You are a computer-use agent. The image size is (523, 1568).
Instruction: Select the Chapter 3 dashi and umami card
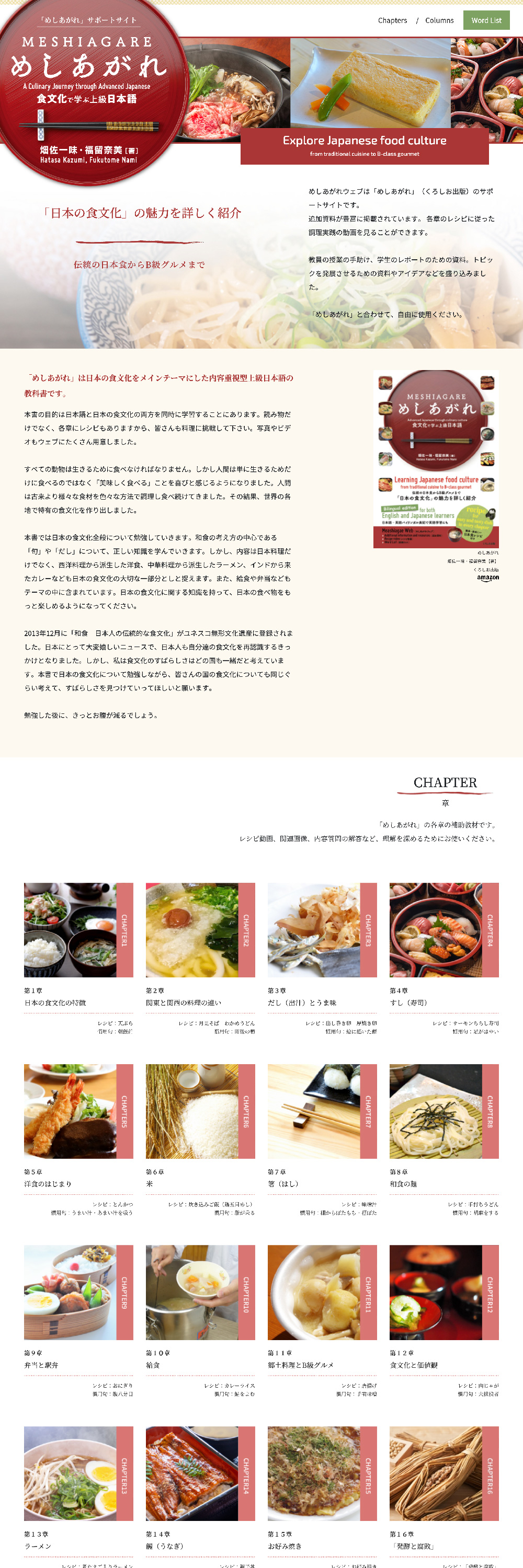pos(322,930)
